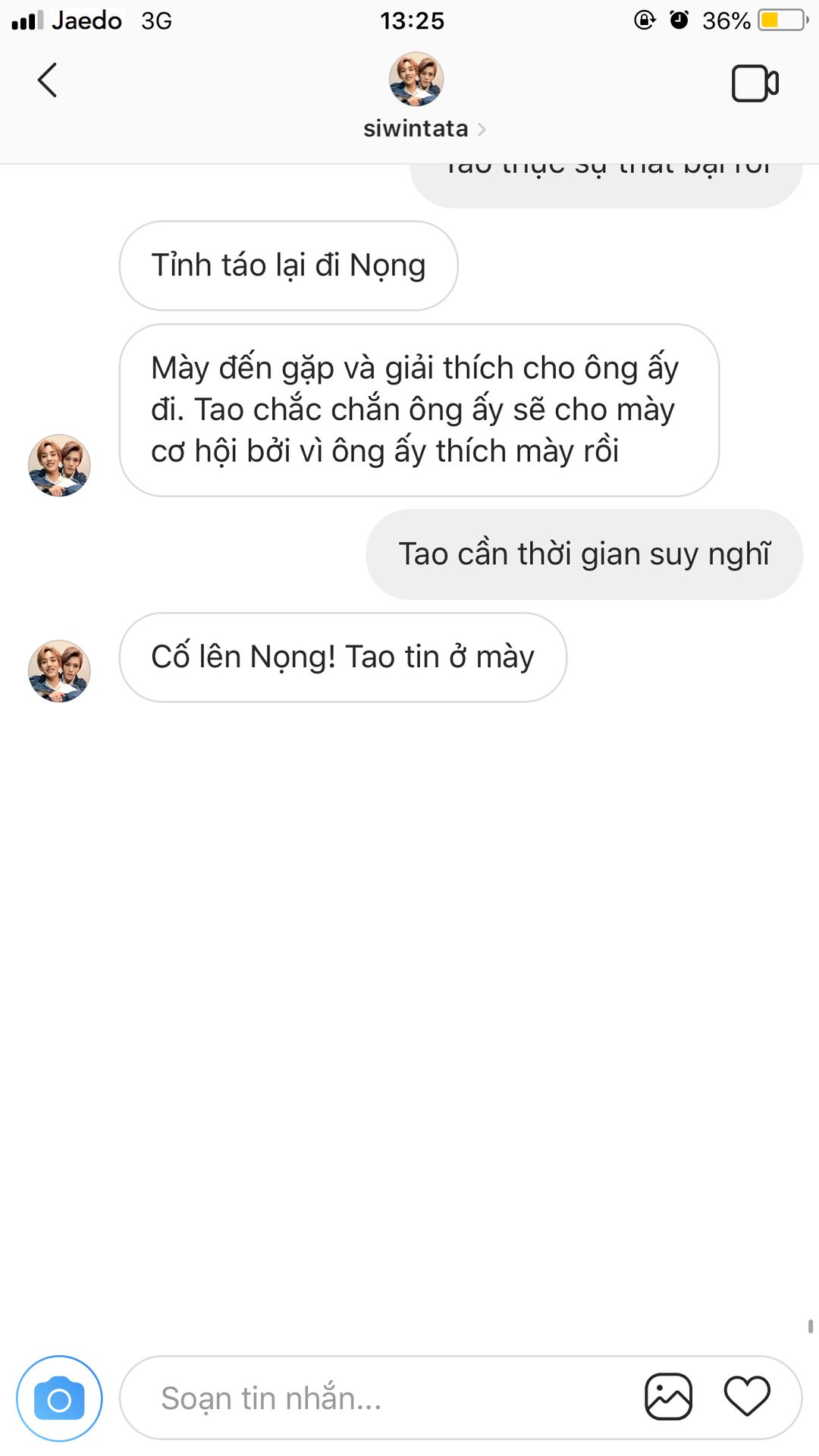Open the photo gallery picker
The width and height of the screenshot is (819, 1456).
[668, 1396]
